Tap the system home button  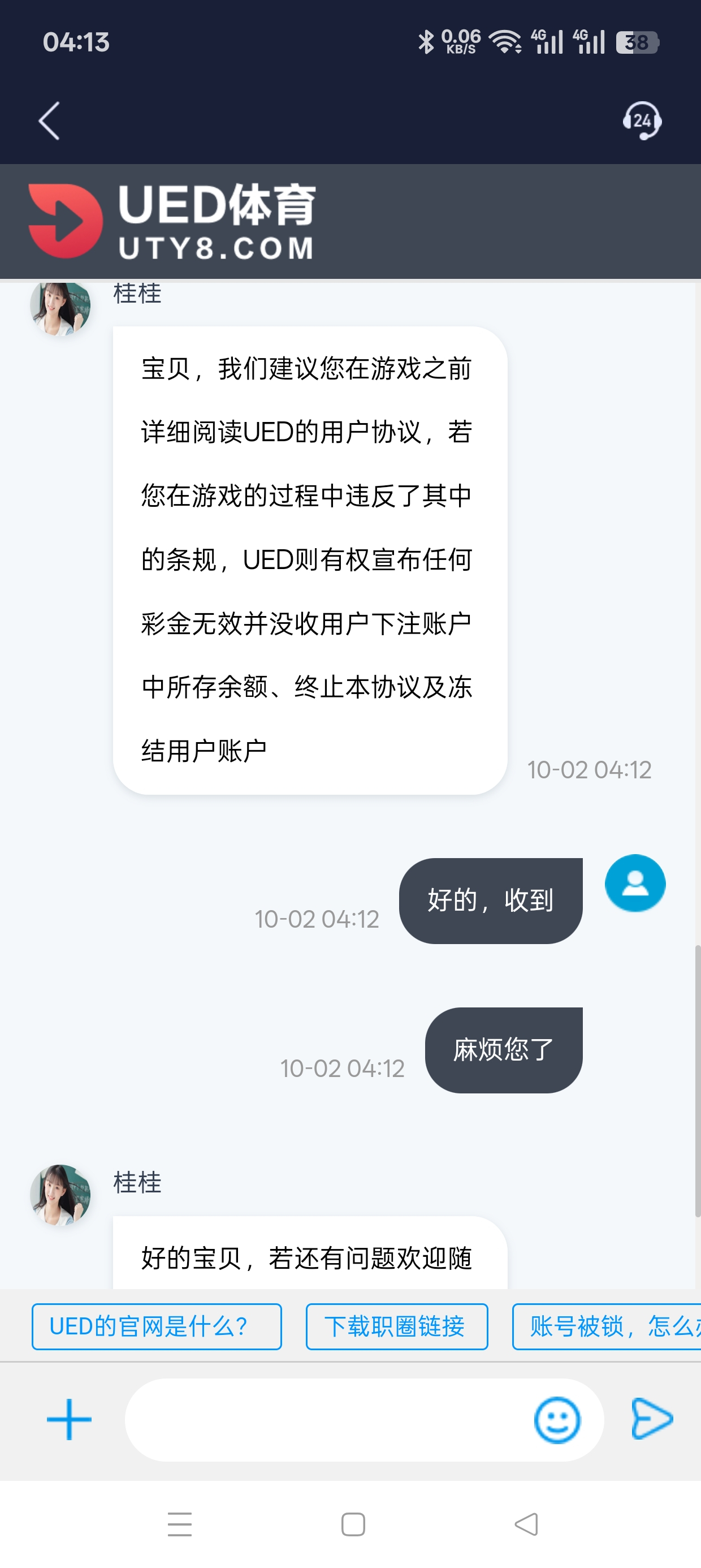tap(353, 1524)
